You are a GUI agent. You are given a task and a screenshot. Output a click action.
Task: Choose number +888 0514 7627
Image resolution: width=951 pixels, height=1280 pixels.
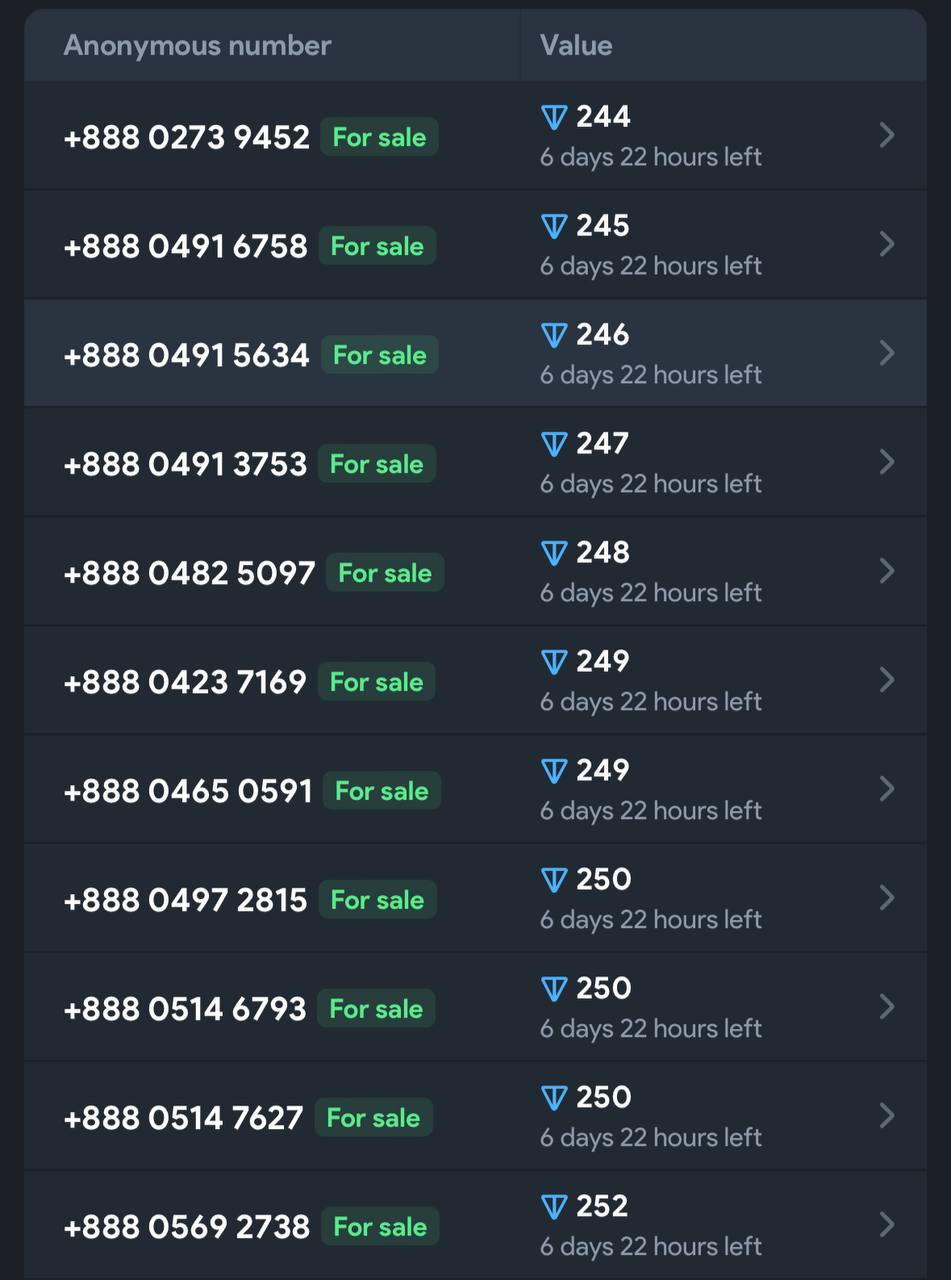pyautogui.click(x=475, y=1117)
